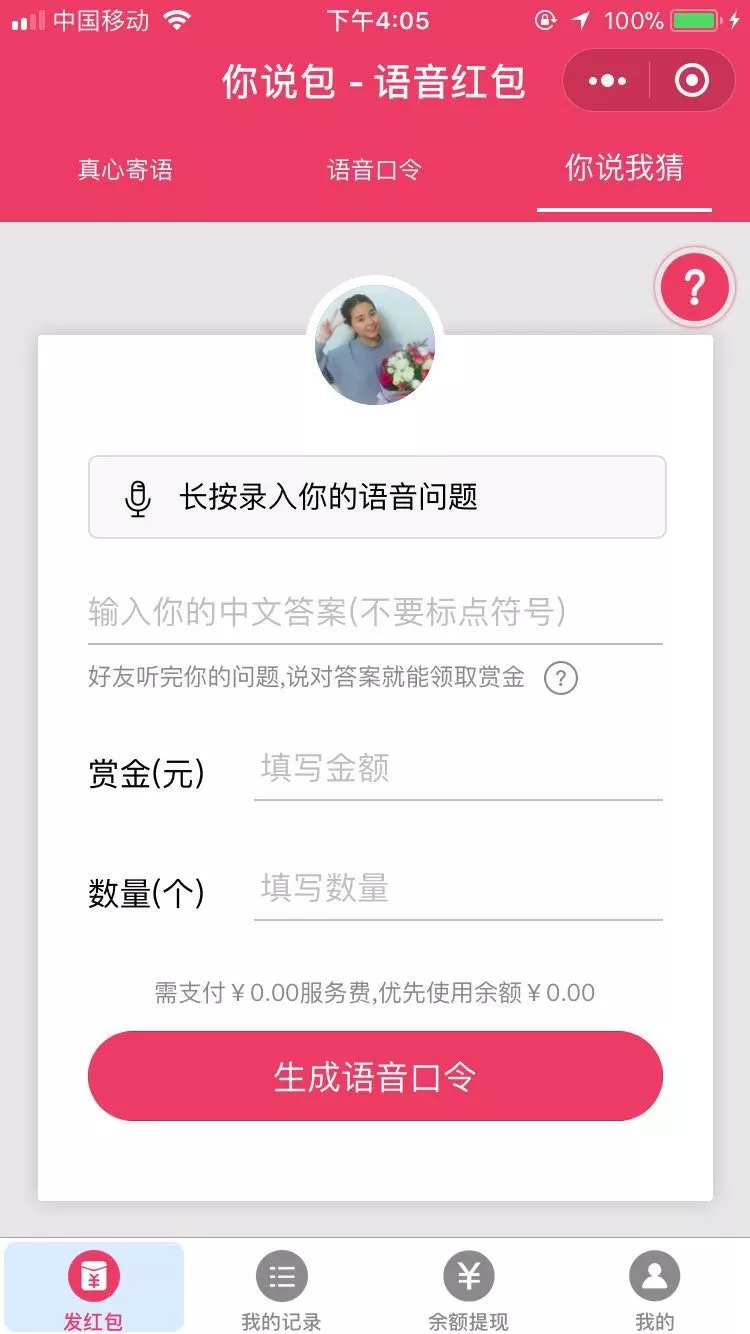Focus the 赏金 amount field
Image resolution: width=750 pixels, height=1334 pixels.
[458, 769]
